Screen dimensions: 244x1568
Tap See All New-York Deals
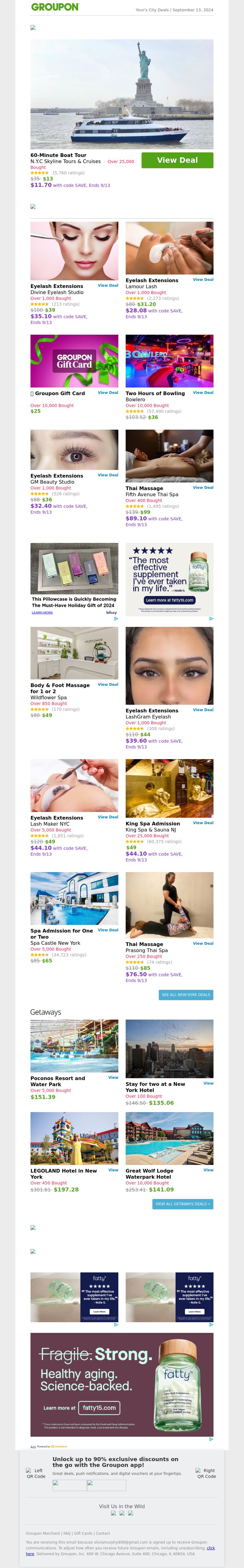click(x=185, y=995)
